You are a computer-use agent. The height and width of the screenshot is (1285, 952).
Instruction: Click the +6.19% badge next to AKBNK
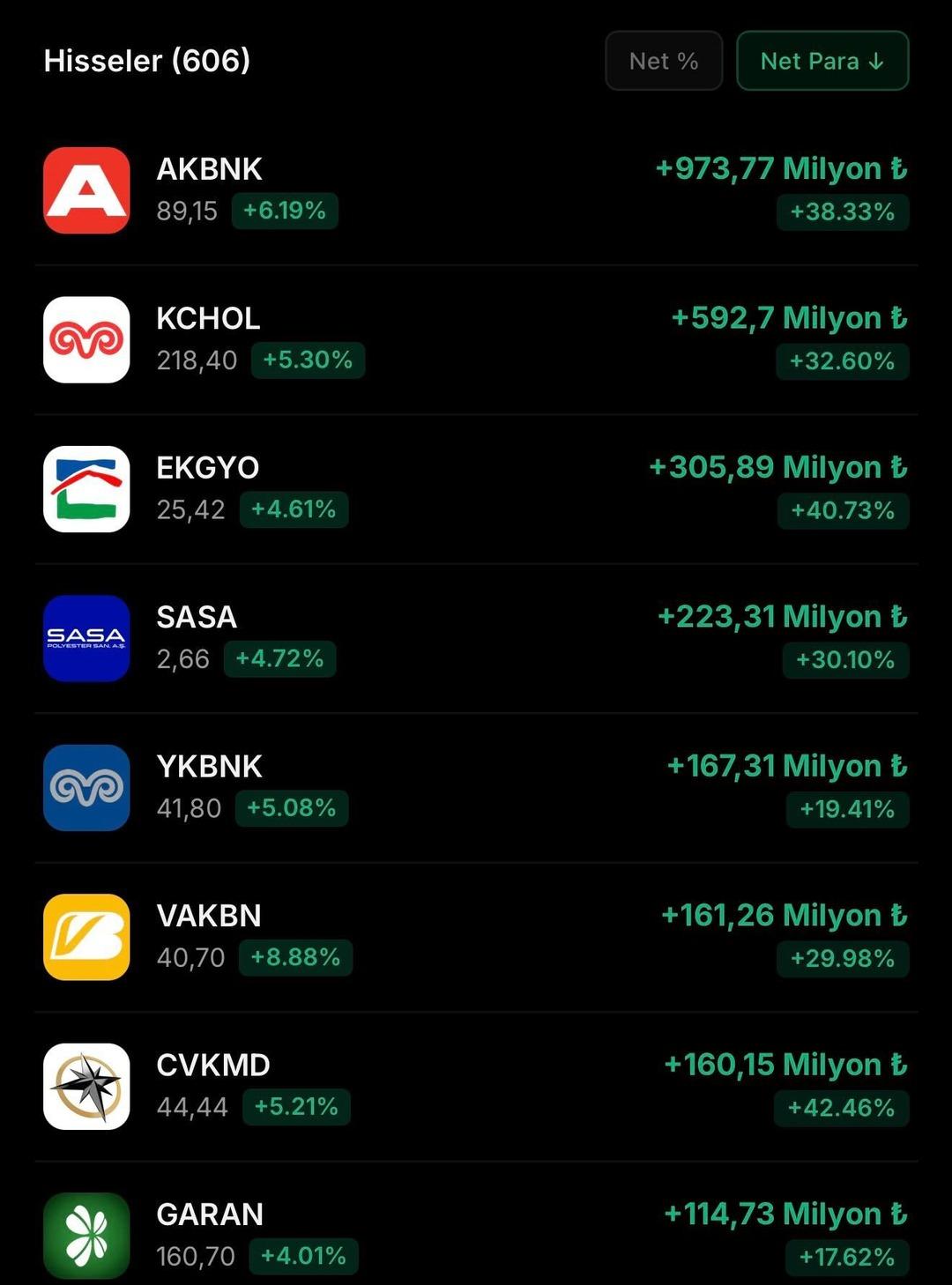(x=285, y=212)
